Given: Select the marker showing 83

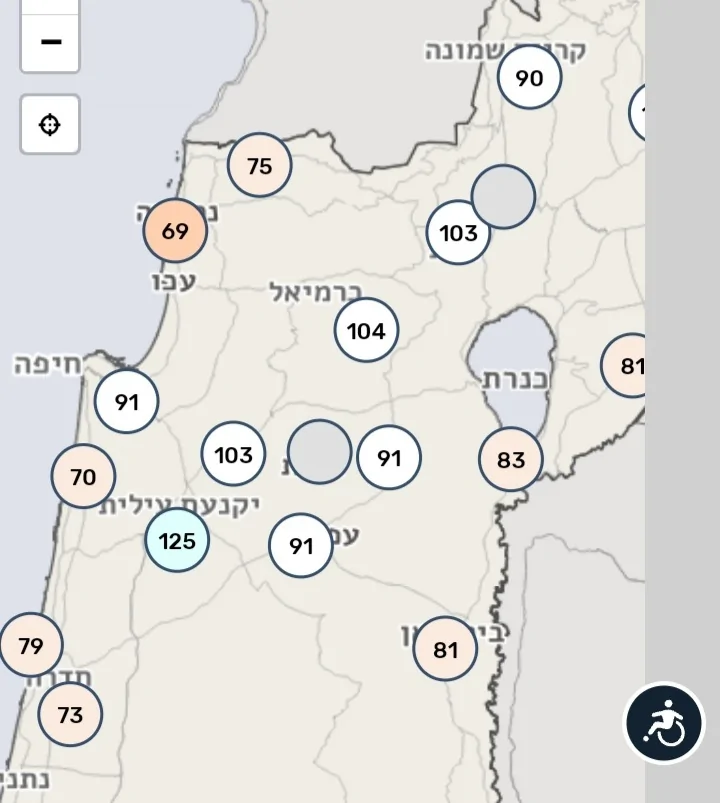Looking at the screenshot, I should pyautogui.click(x=510, y=459).
